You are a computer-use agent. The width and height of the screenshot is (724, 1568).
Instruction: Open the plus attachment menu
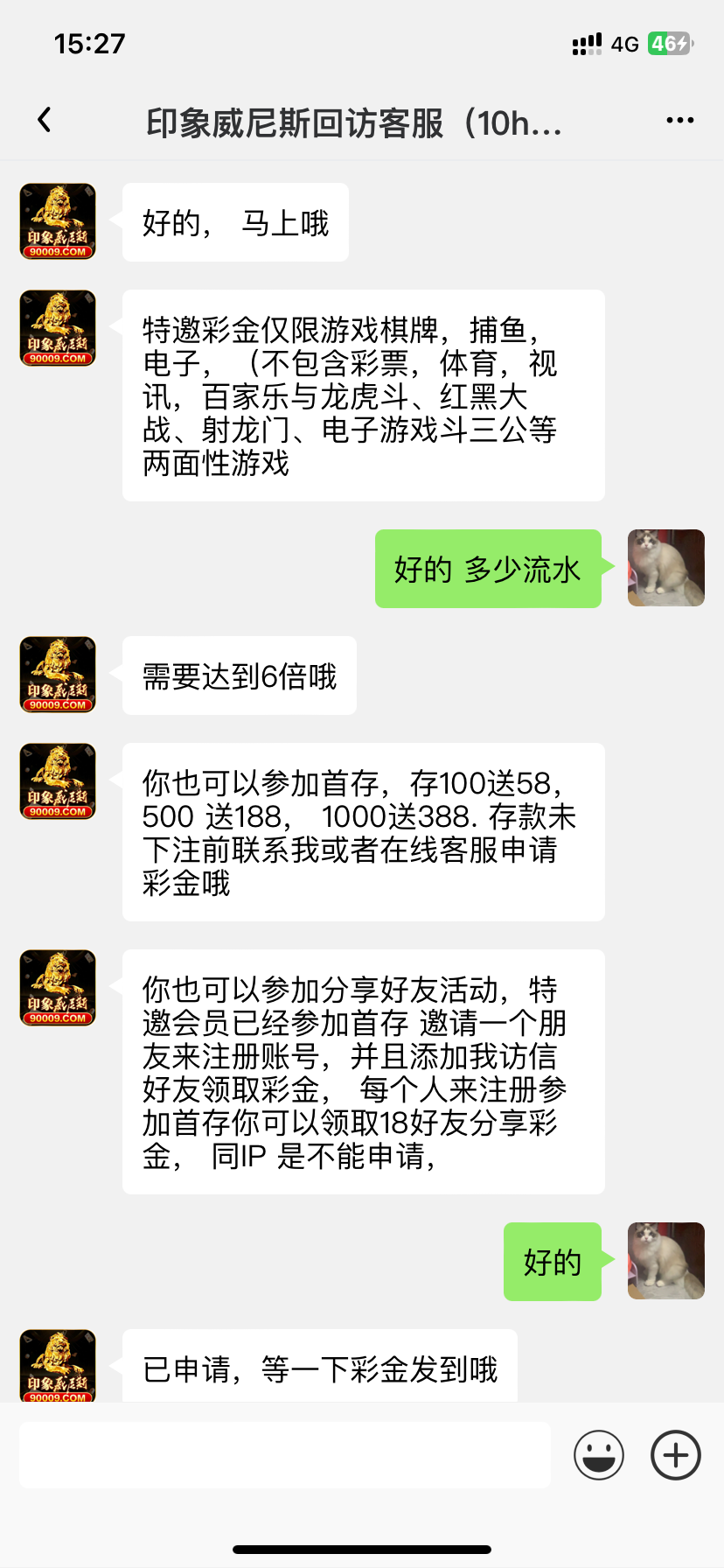pos(676,1455)
